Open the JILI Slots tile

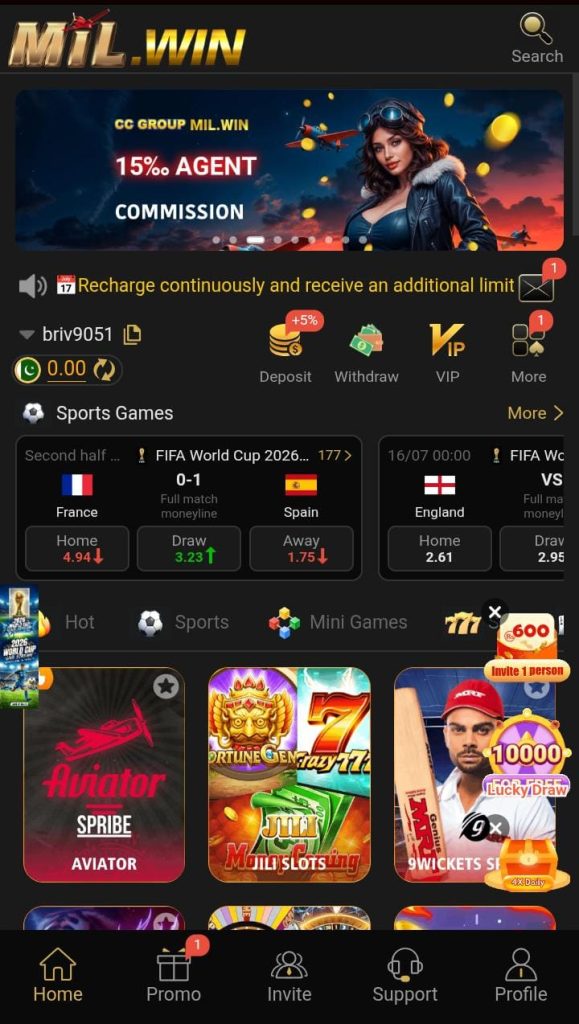(x=289, y=775)
